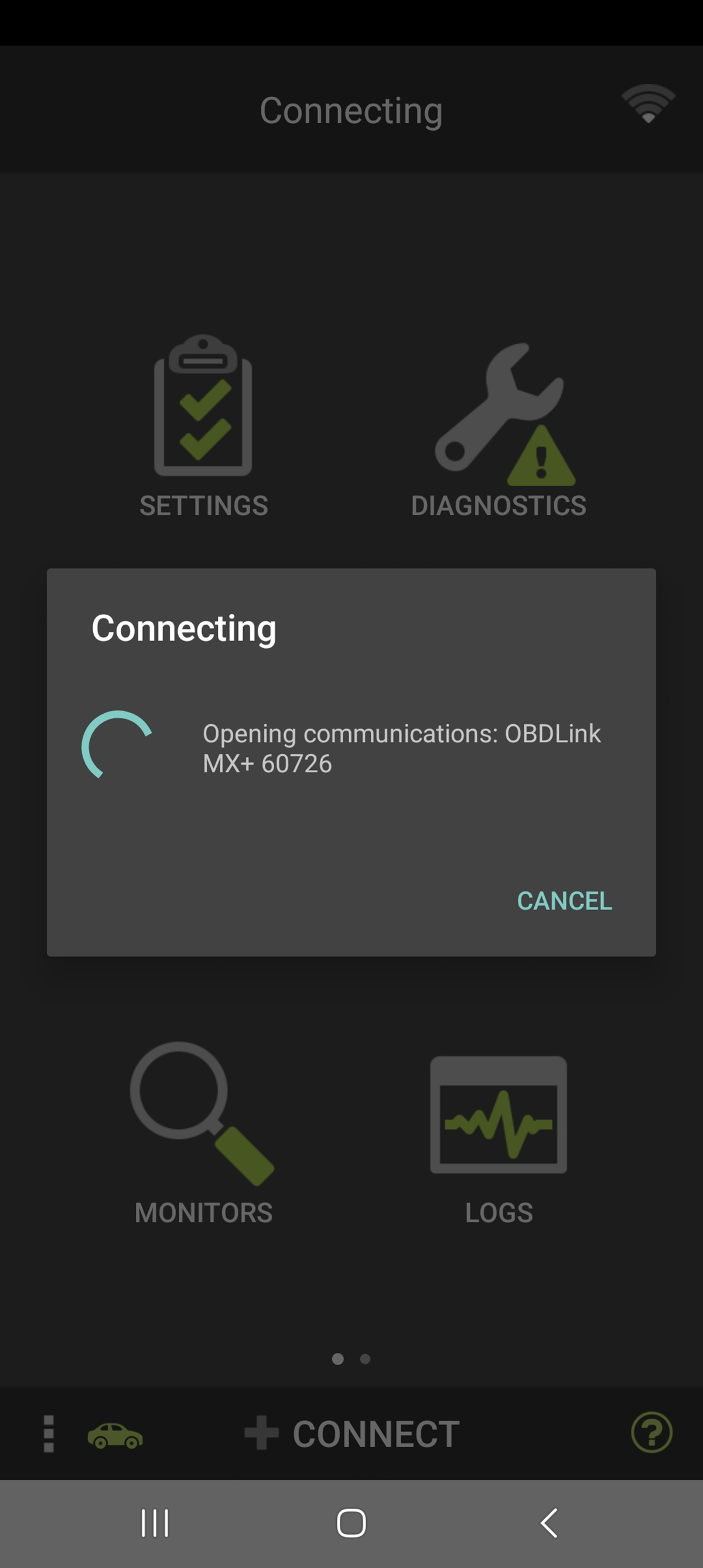Go back with the system back button
703x1568 pixels.
[548, 1523]
